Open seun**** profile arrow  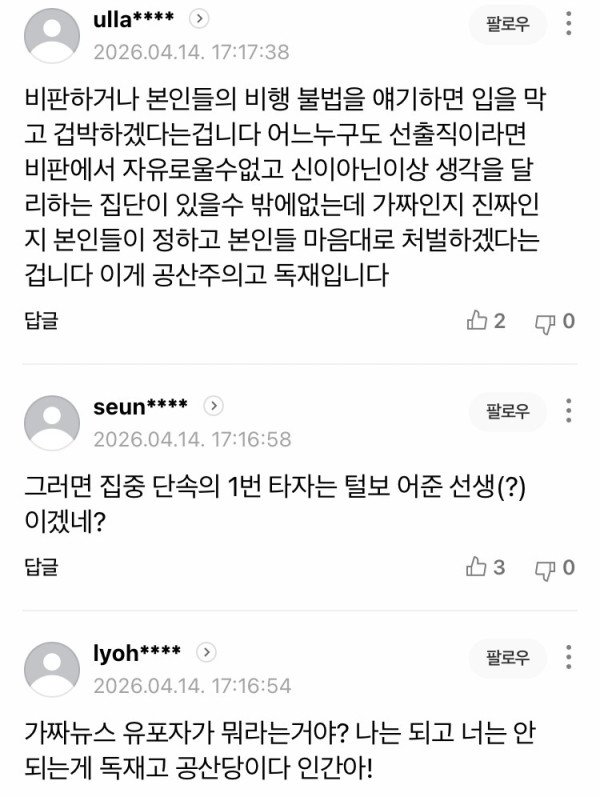(214, 406)
